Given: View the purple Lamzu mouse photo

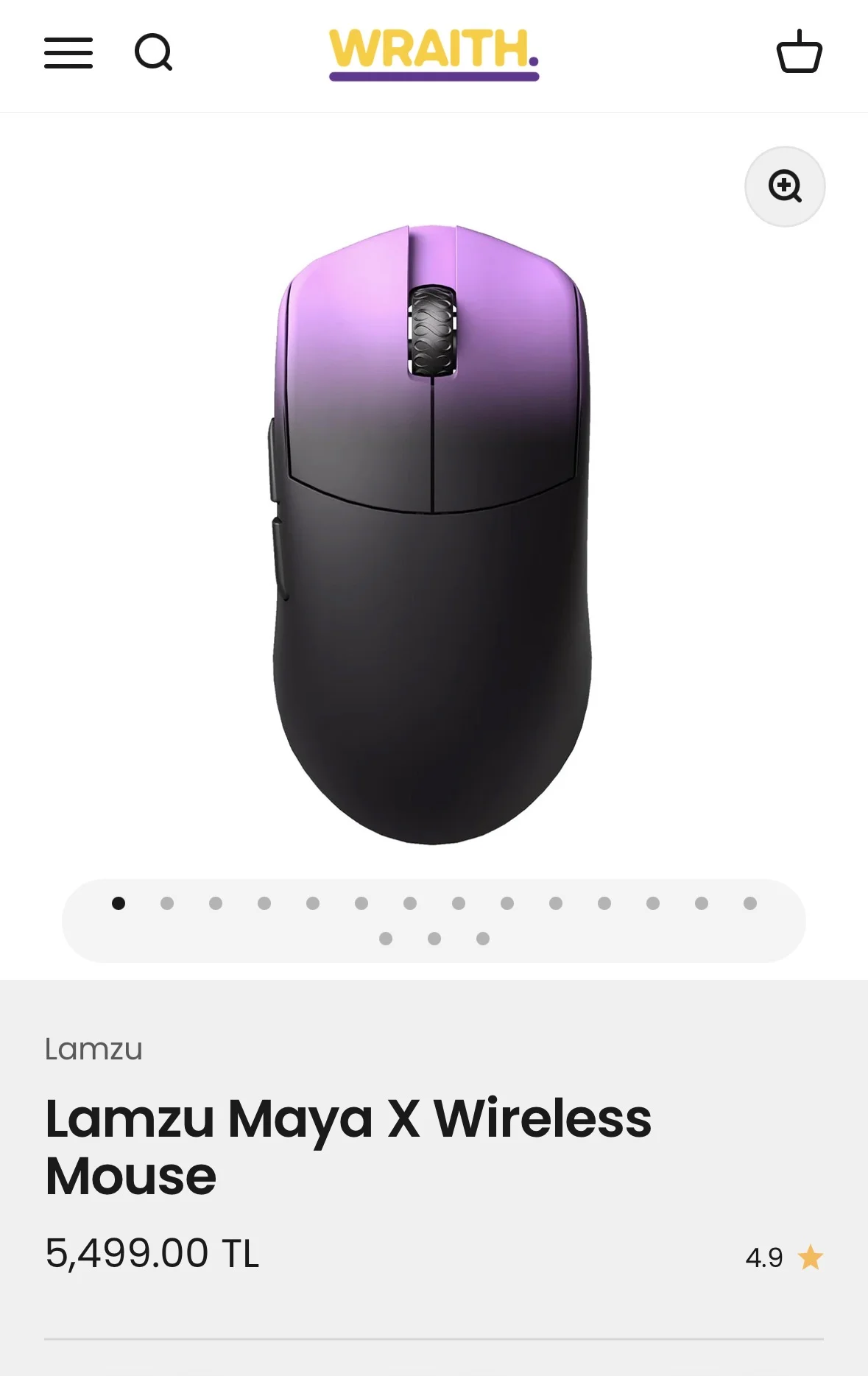Looking at the screenshot, I should pyautogui.click(x=433, y=534).
